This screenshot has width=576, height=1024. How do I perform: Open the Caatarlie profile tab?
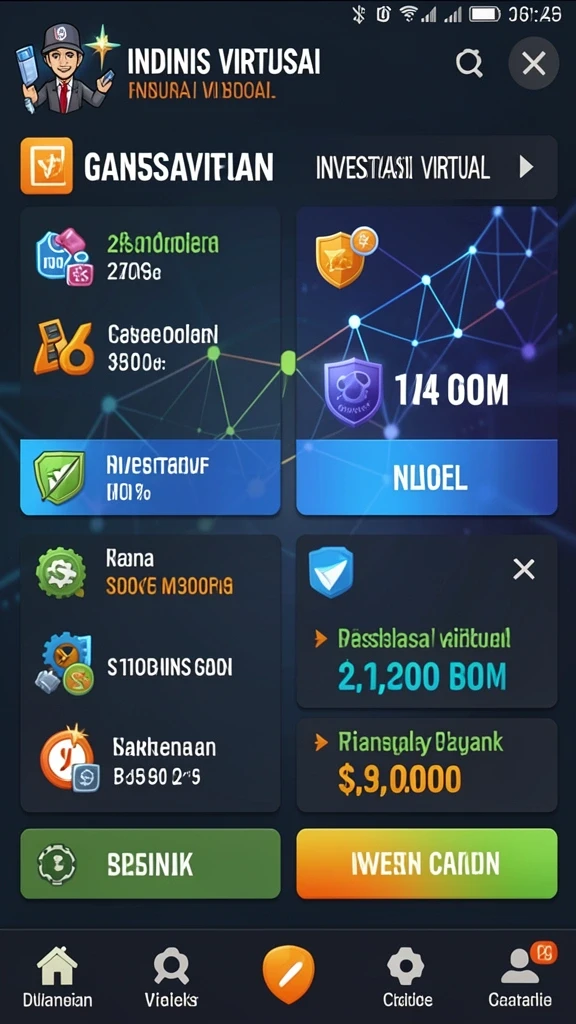tap(520, 976)
